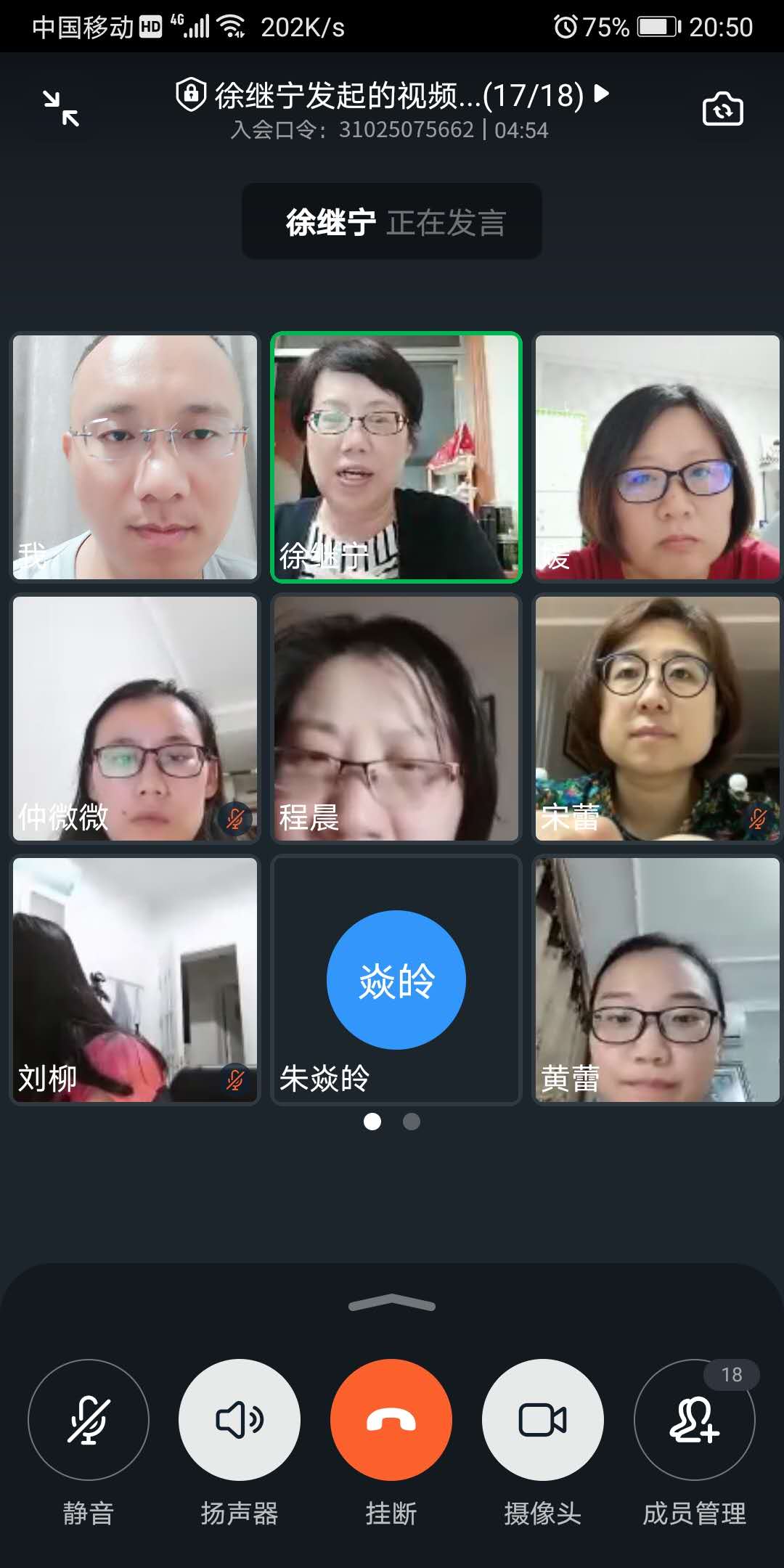
Task: Flip the camera with the switch icon
Action: click(722, 109)
